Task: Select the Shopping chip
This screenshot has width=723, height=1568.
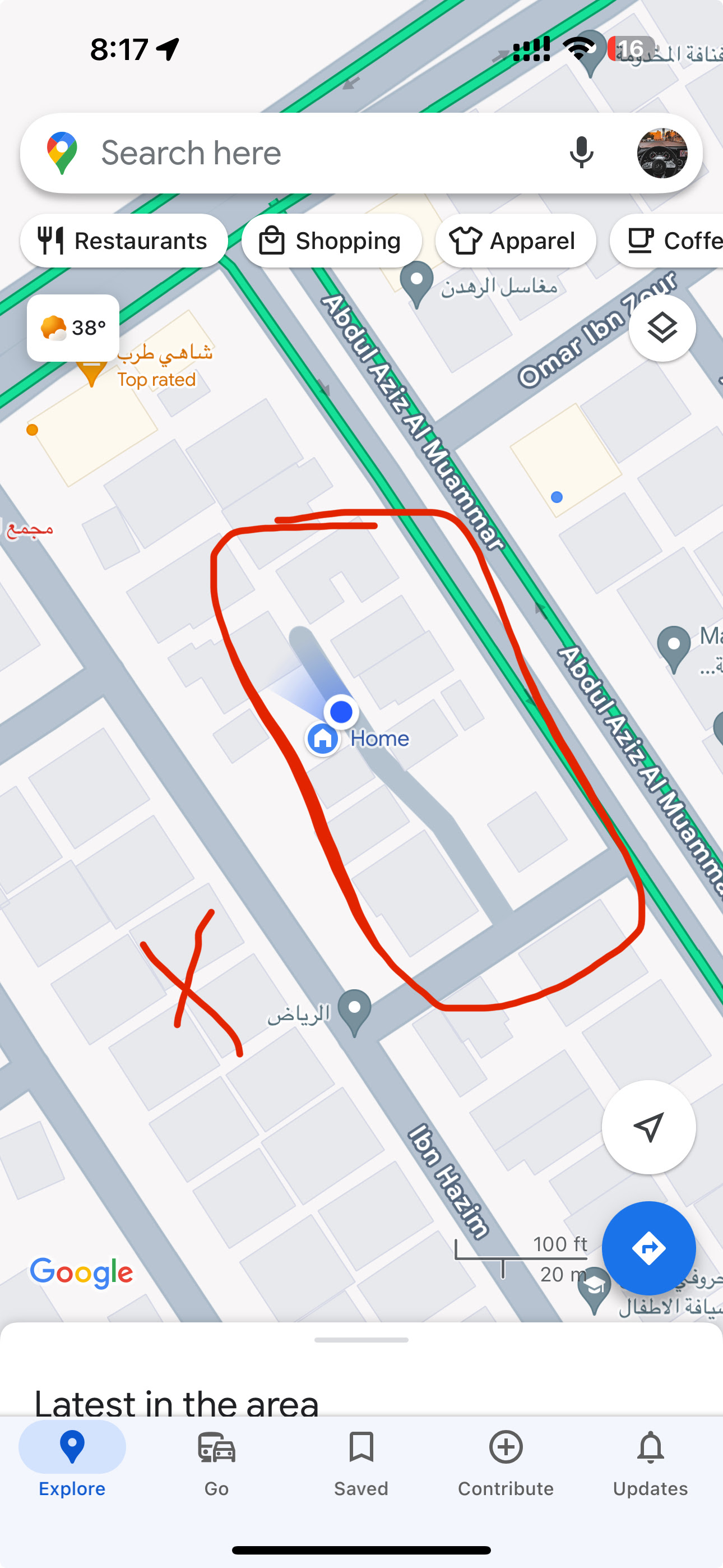Action: click(332, 241)
